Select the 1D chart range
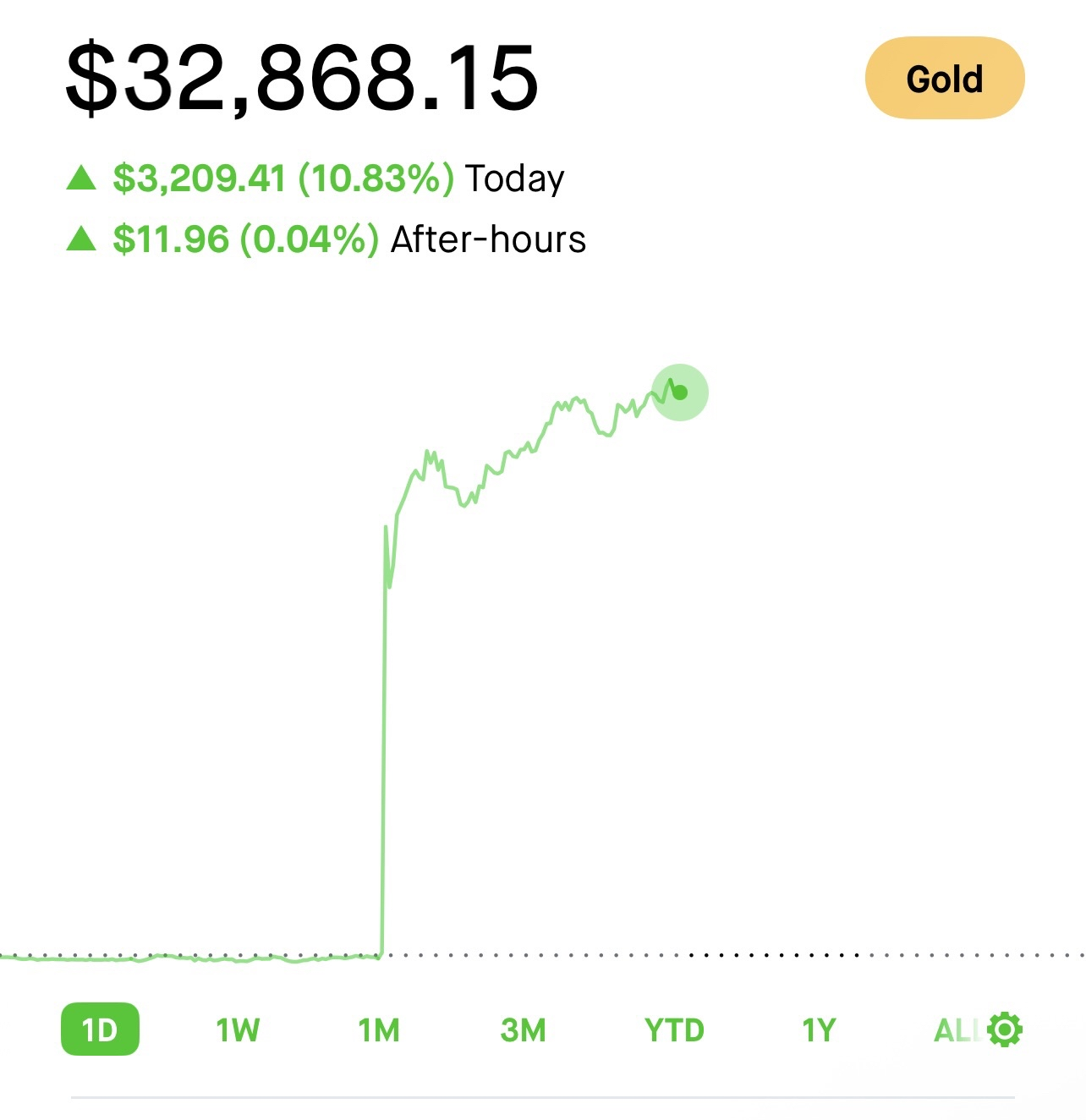Screen dimensions: 1086x1120 tap(100, 1029)
